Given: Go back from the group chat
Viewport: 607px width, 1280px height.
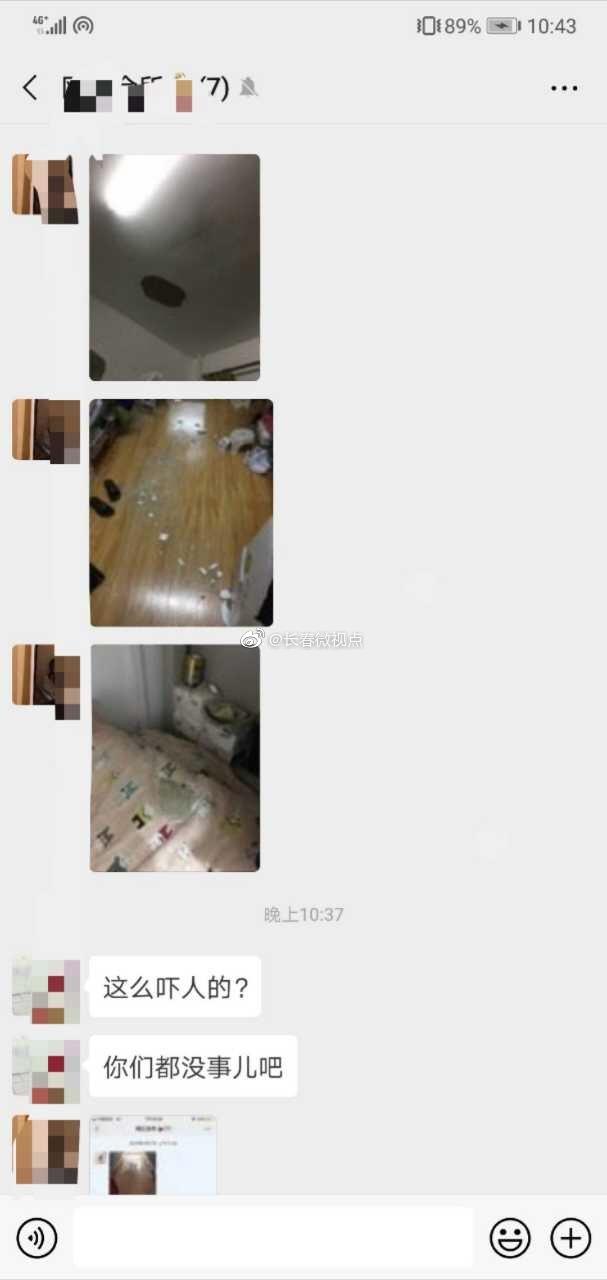Looking at the screenshot, I should tap(30, 88).
